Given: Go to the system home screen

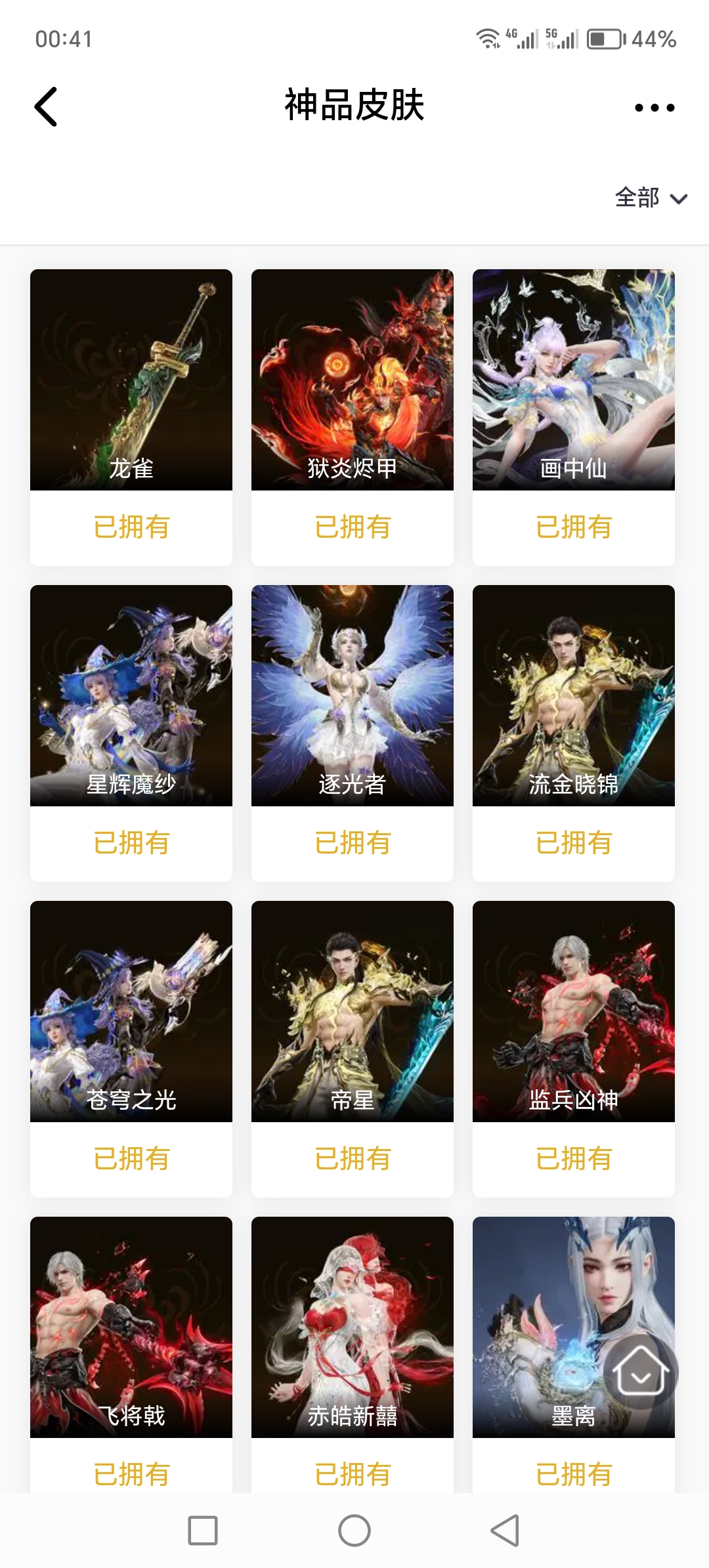Looking at the screenshot, I should click(354, 1531).
